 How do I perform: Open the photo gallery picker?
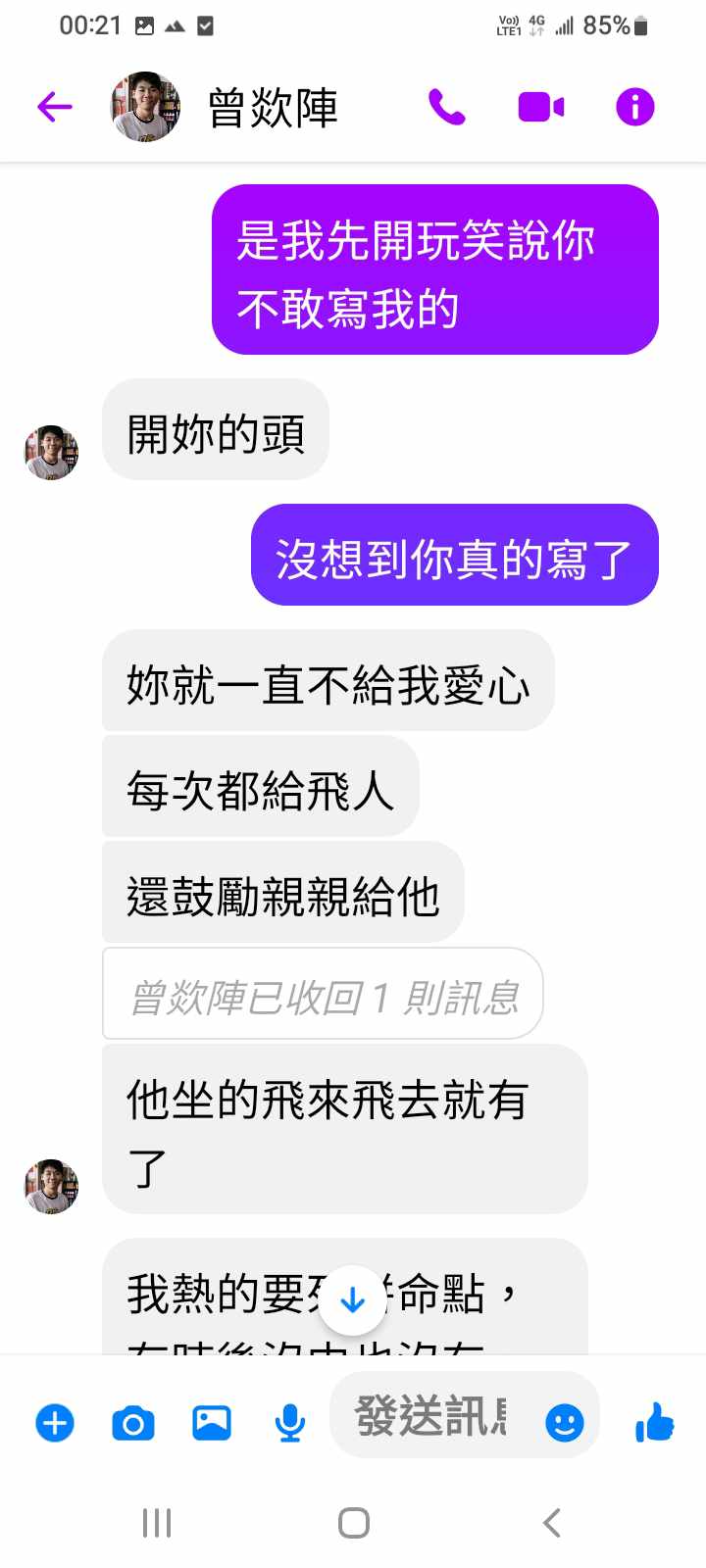212,1423
